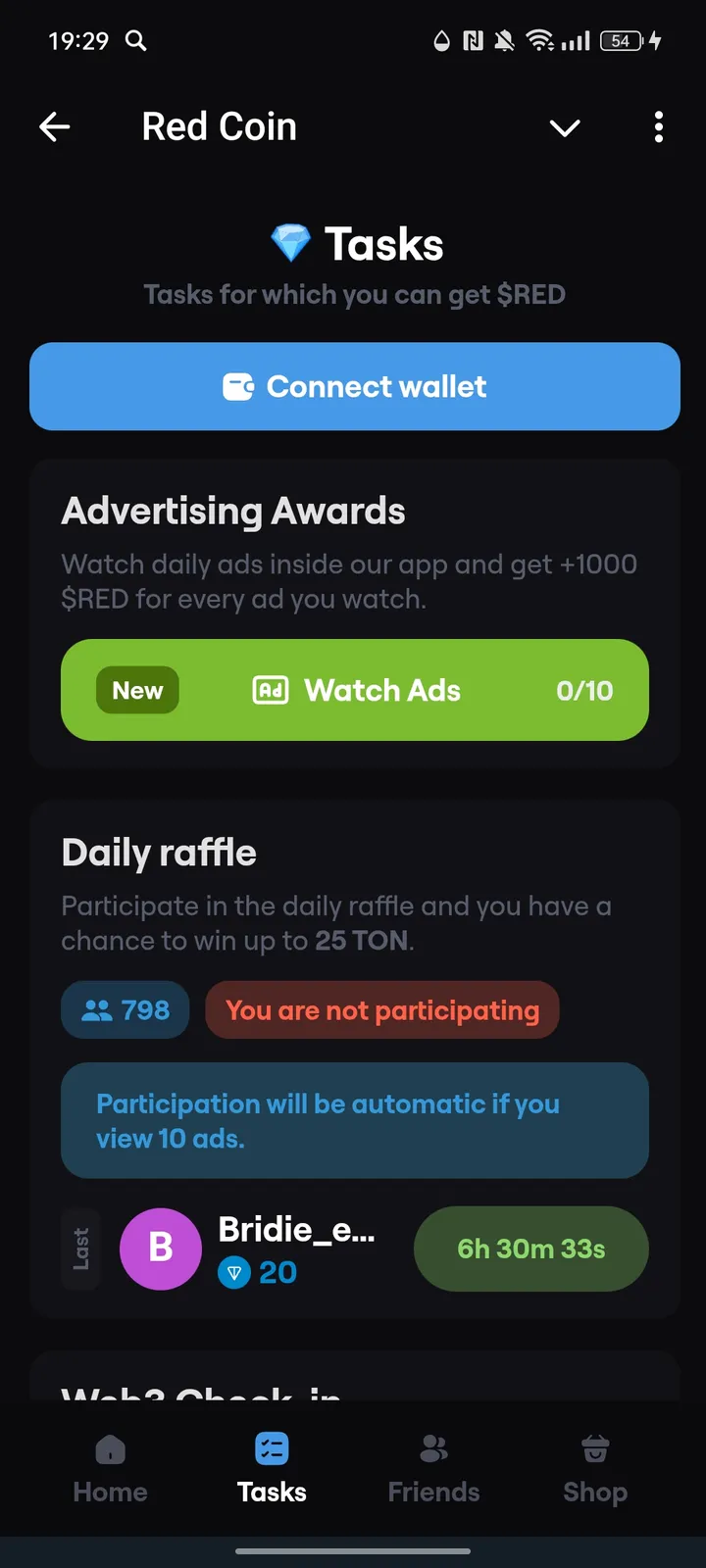
Task: Go back using the arrow icon
Action: 55,126
